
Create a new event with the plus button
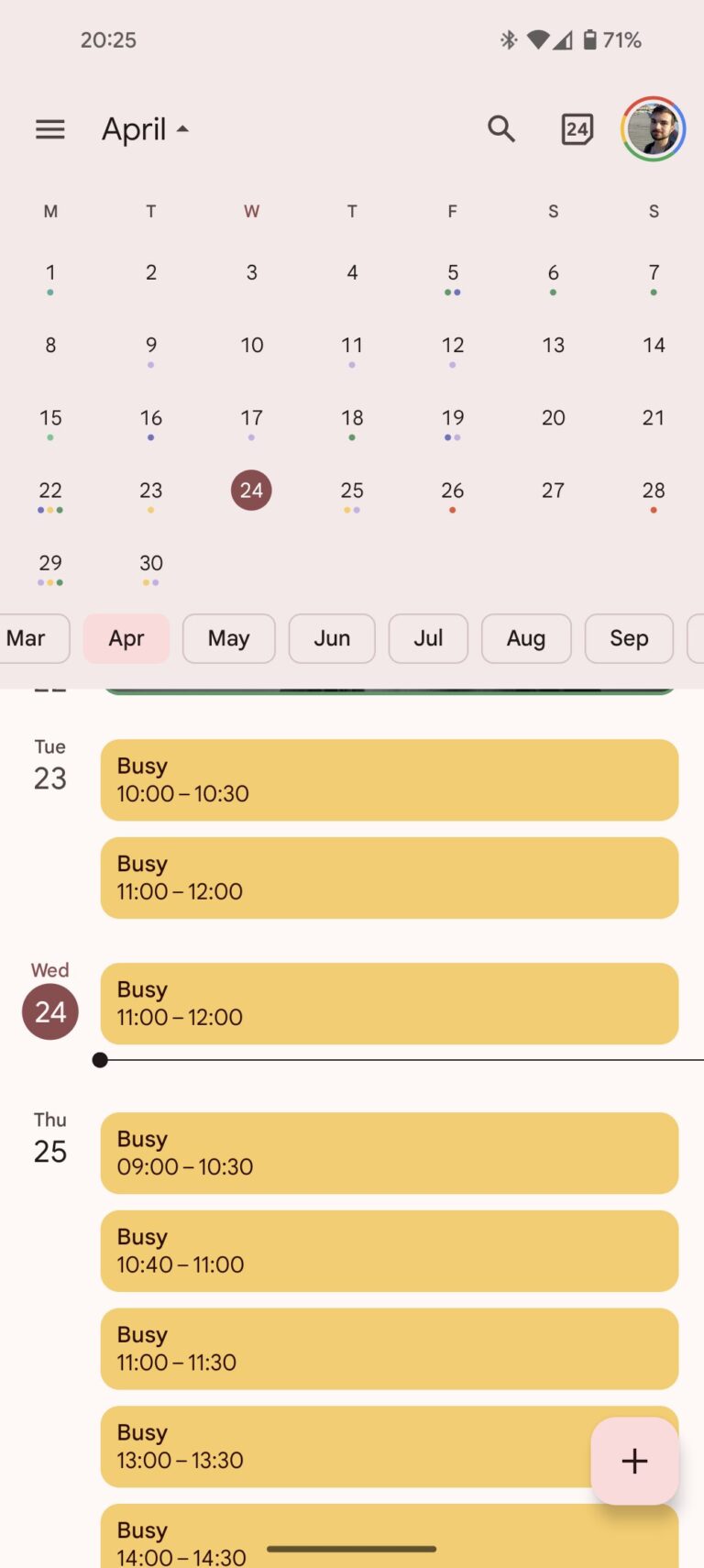point(633,1462)
